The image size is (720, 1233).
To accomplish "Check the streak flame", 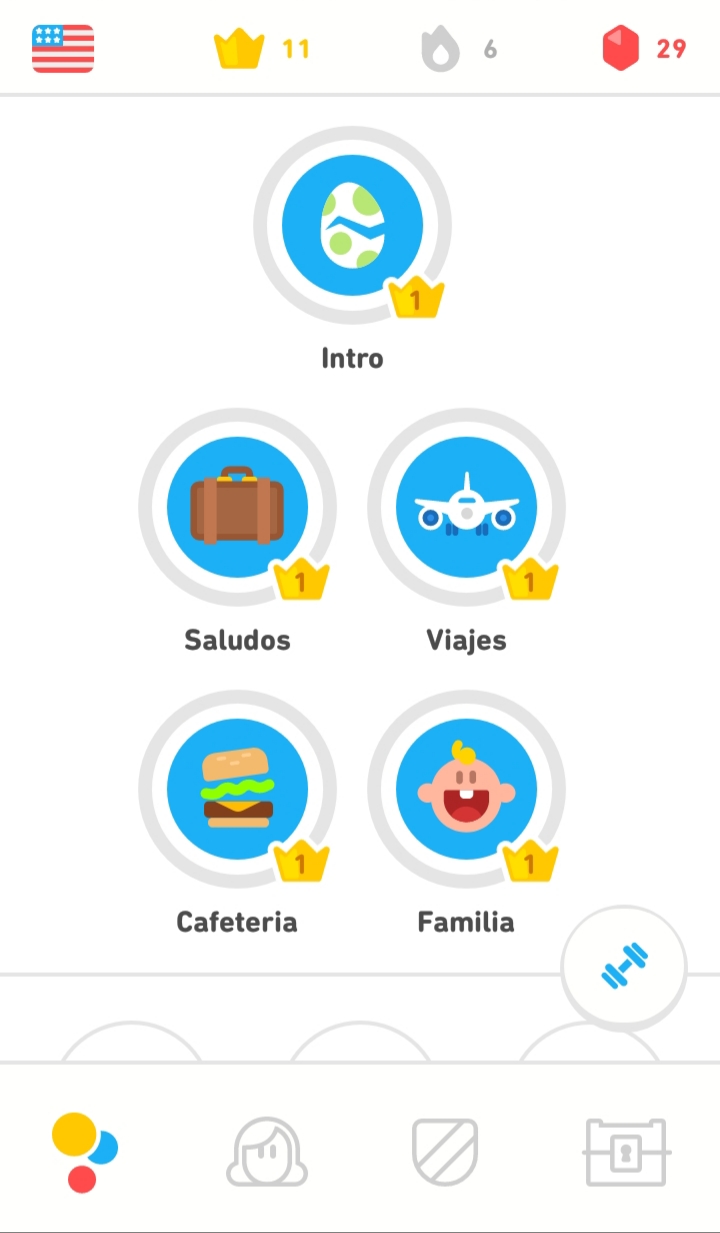I will coord(458,48).
